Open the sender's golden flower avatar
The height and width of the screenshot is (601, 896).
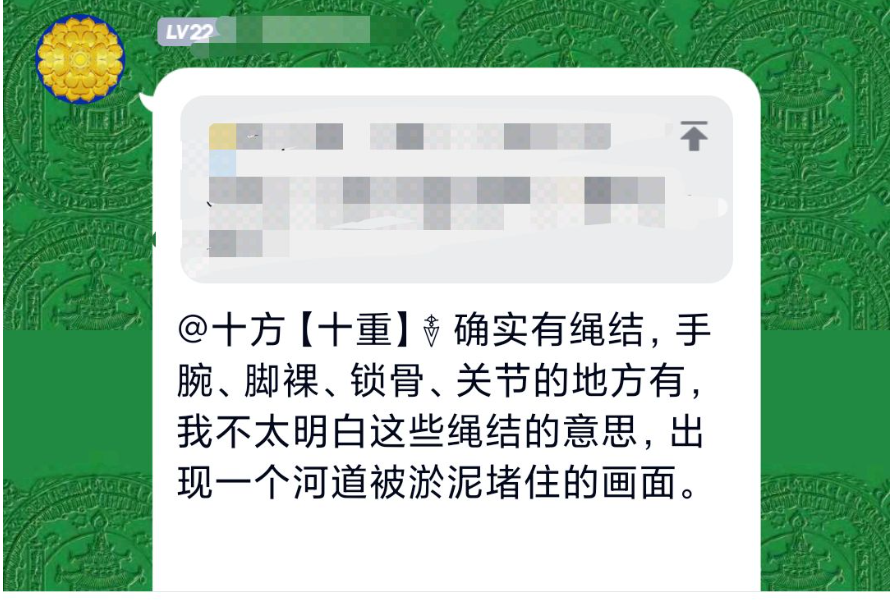click(80, 58)
